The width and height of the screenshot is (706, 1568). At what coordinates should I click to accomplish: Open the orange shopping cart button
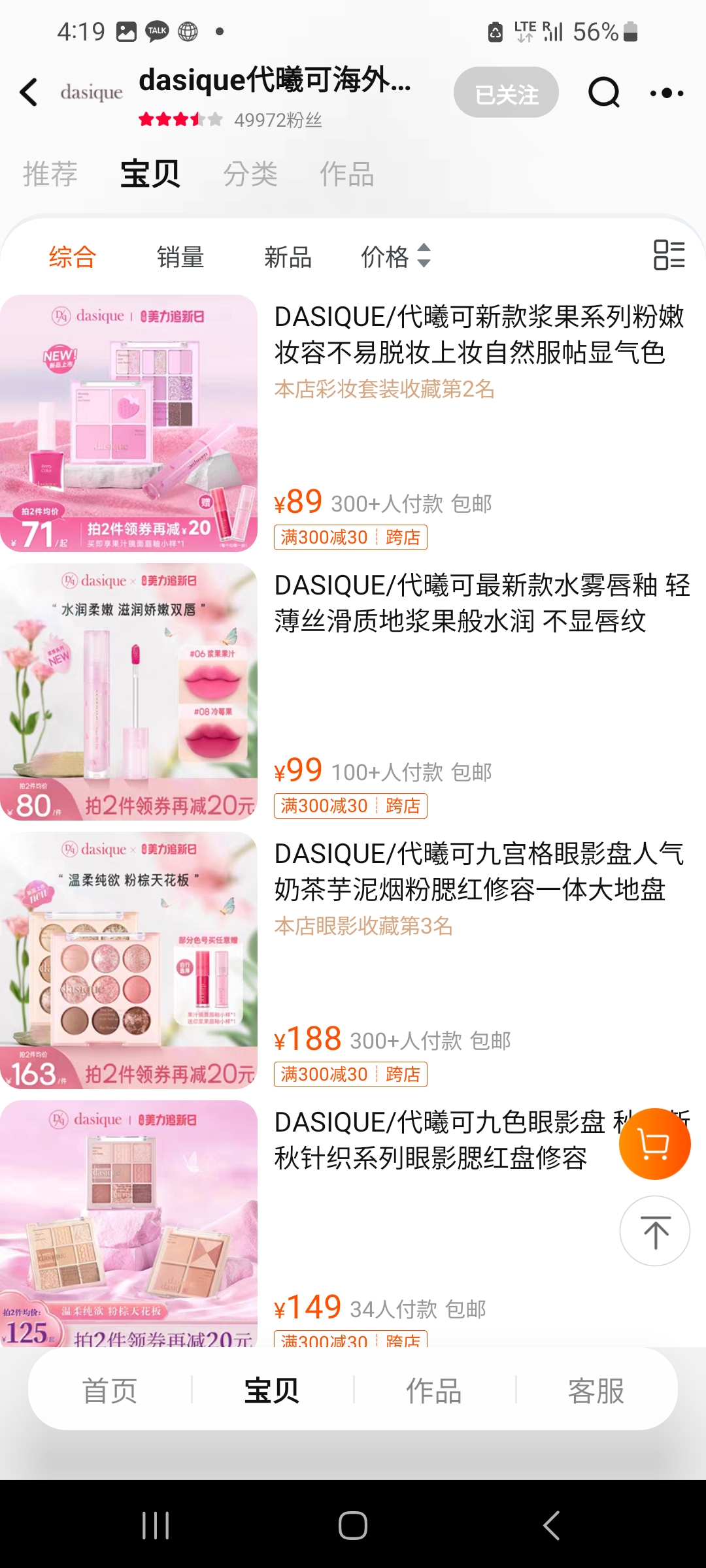(x=654, y=1144)
